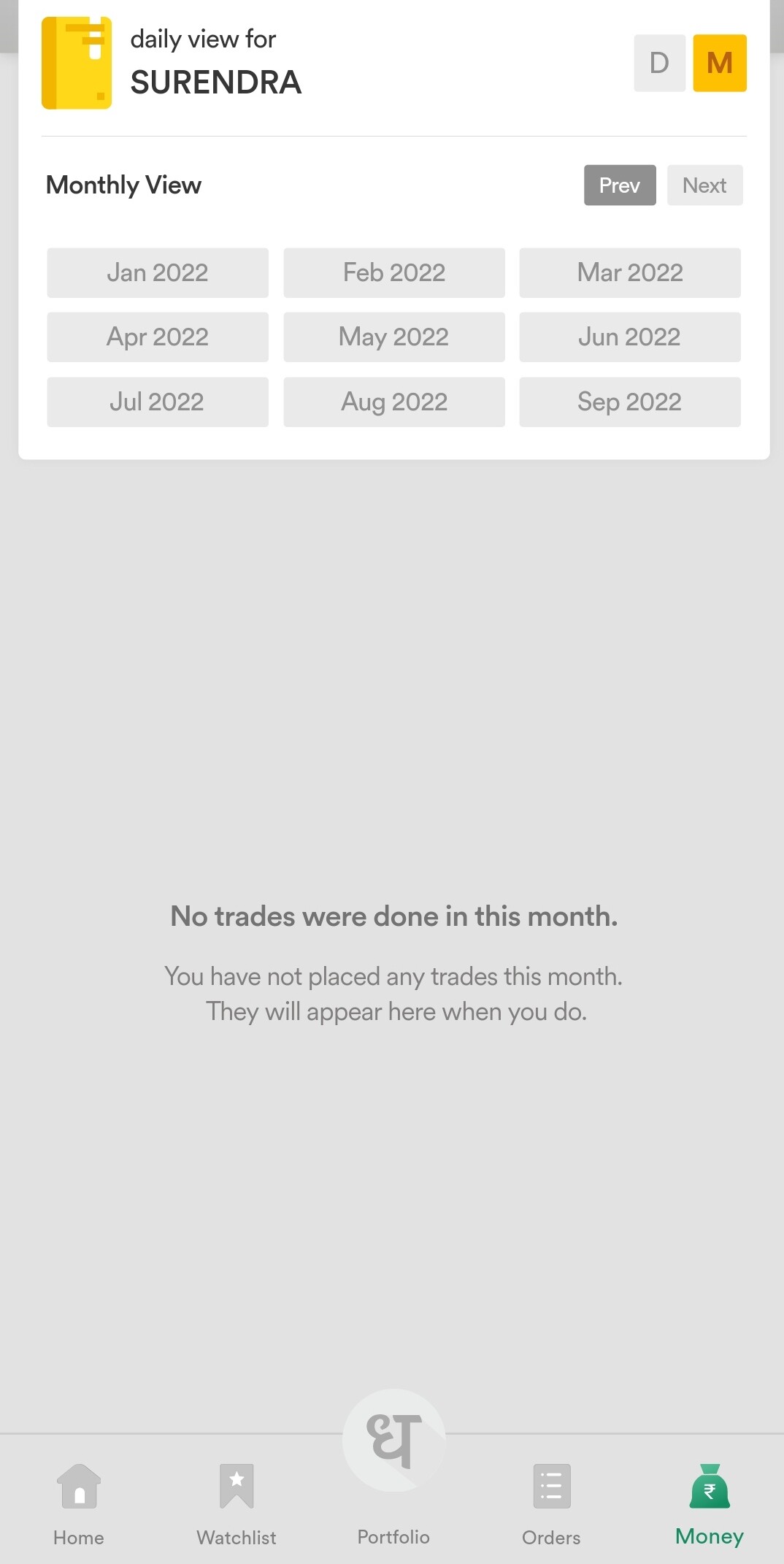Tap the Money tab
This screenshot has height=1564, width=784.
(710, 1505)
